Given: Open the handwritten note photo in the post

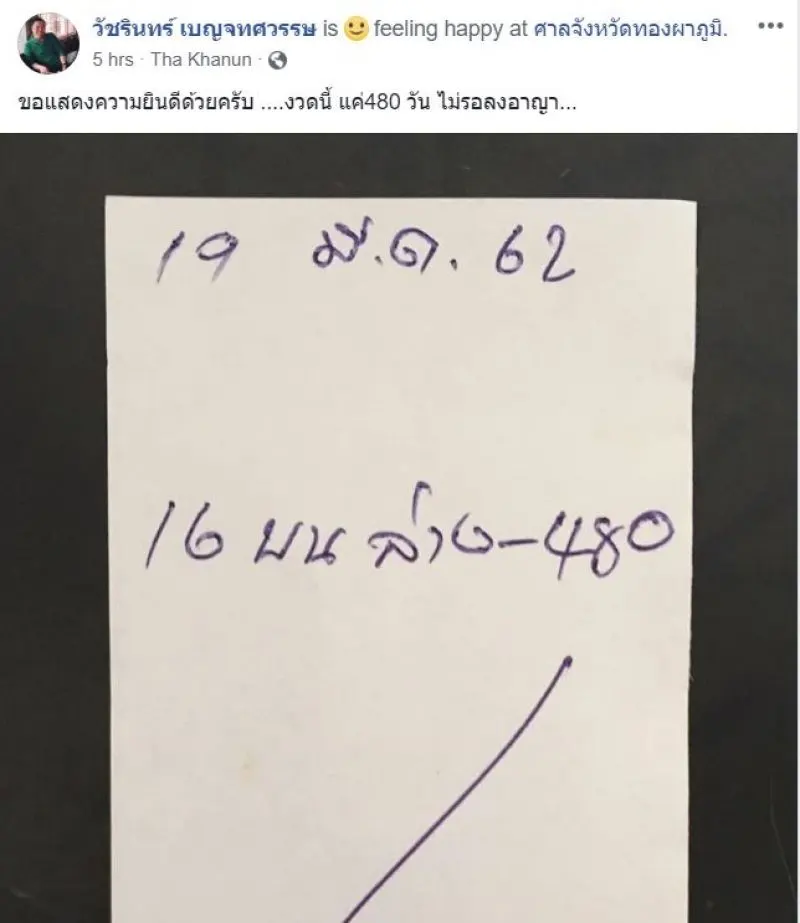Looking at the screenshot, I should (x=400, y=530).
